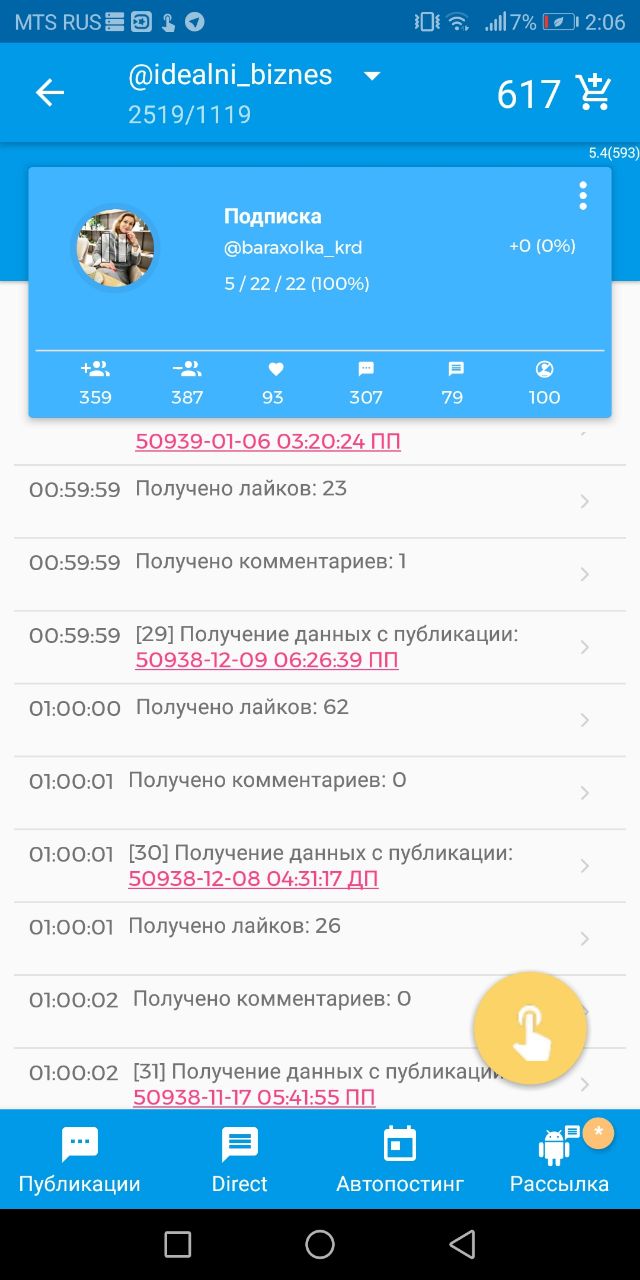Open the add-to-cart icon next to 617
640x1280 pixels.
point(595,92)
